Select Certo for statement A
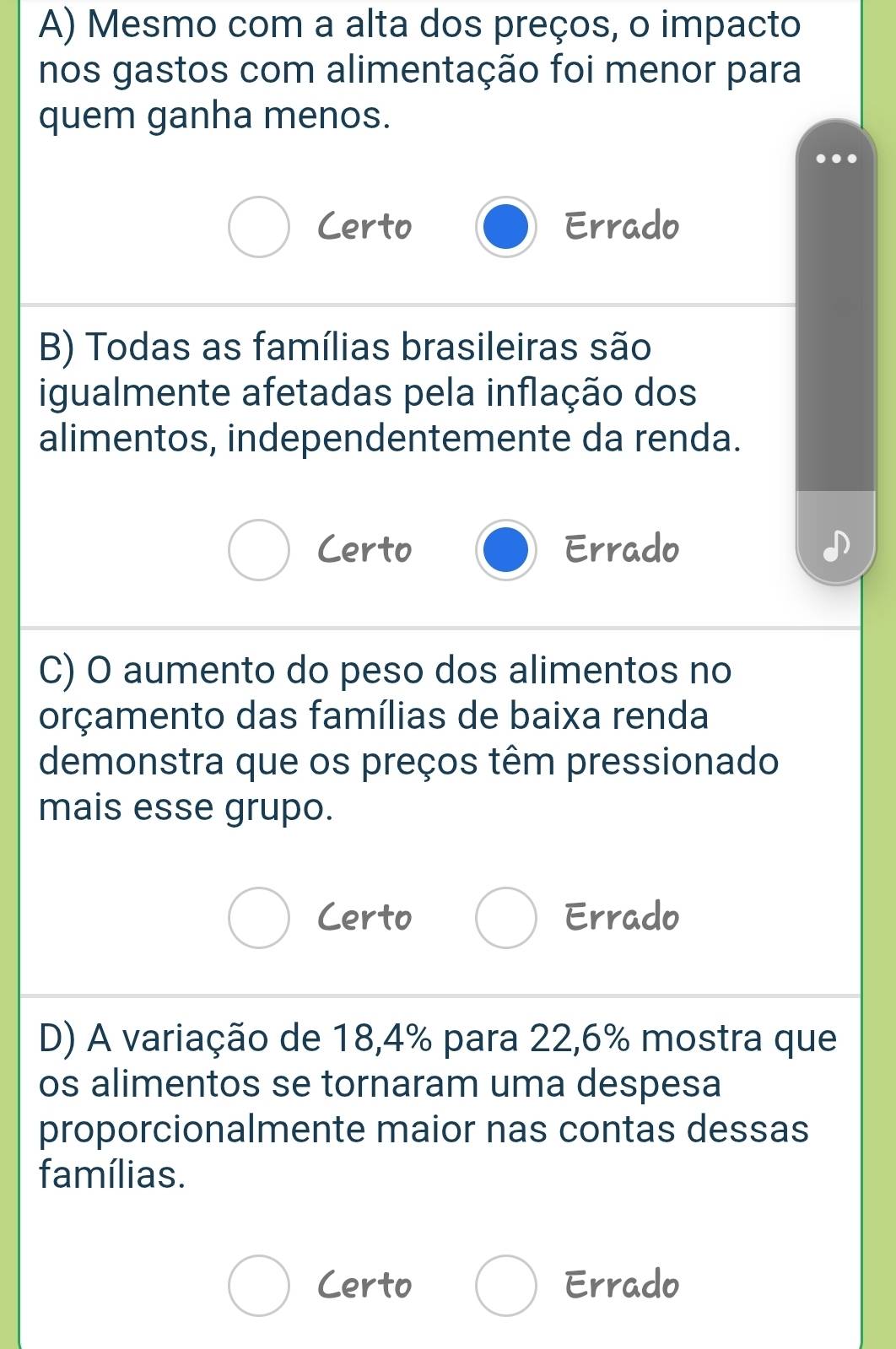 point(259,227)
